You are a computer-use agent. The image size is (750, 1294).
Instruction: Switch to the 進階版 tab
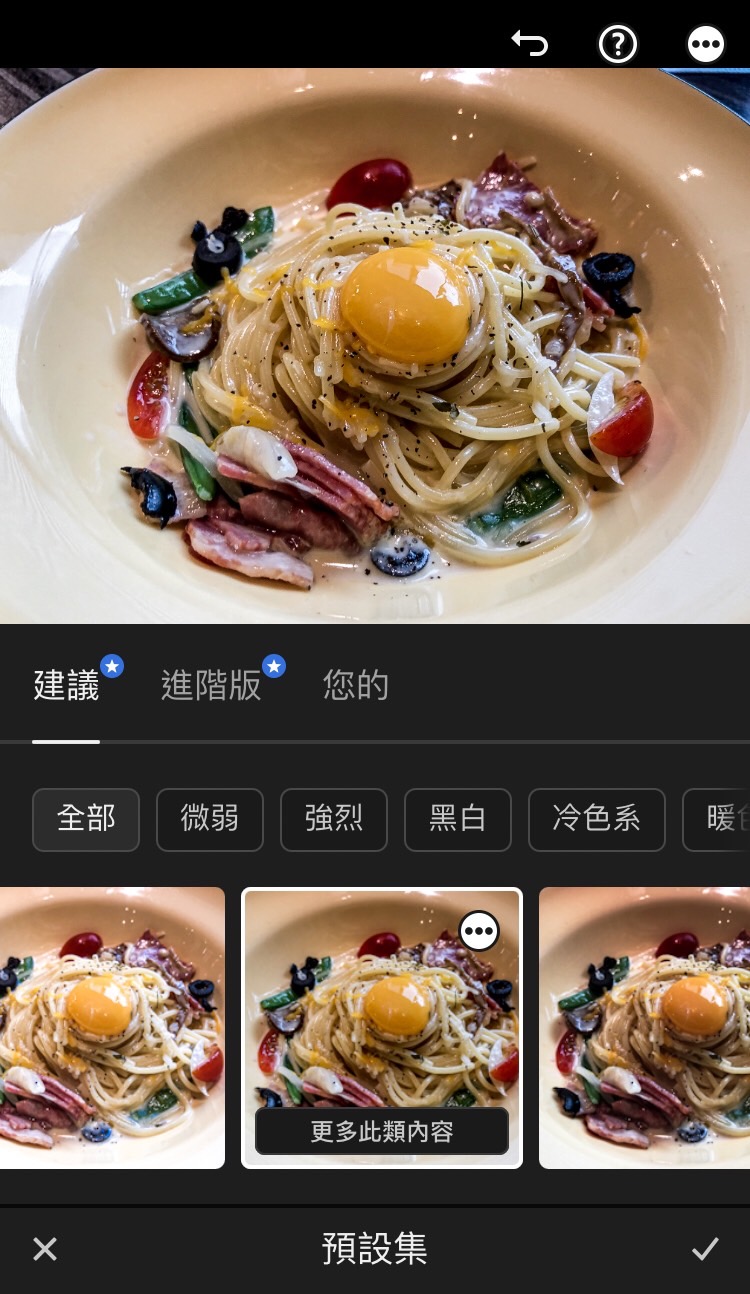click(x=211, y=686)
